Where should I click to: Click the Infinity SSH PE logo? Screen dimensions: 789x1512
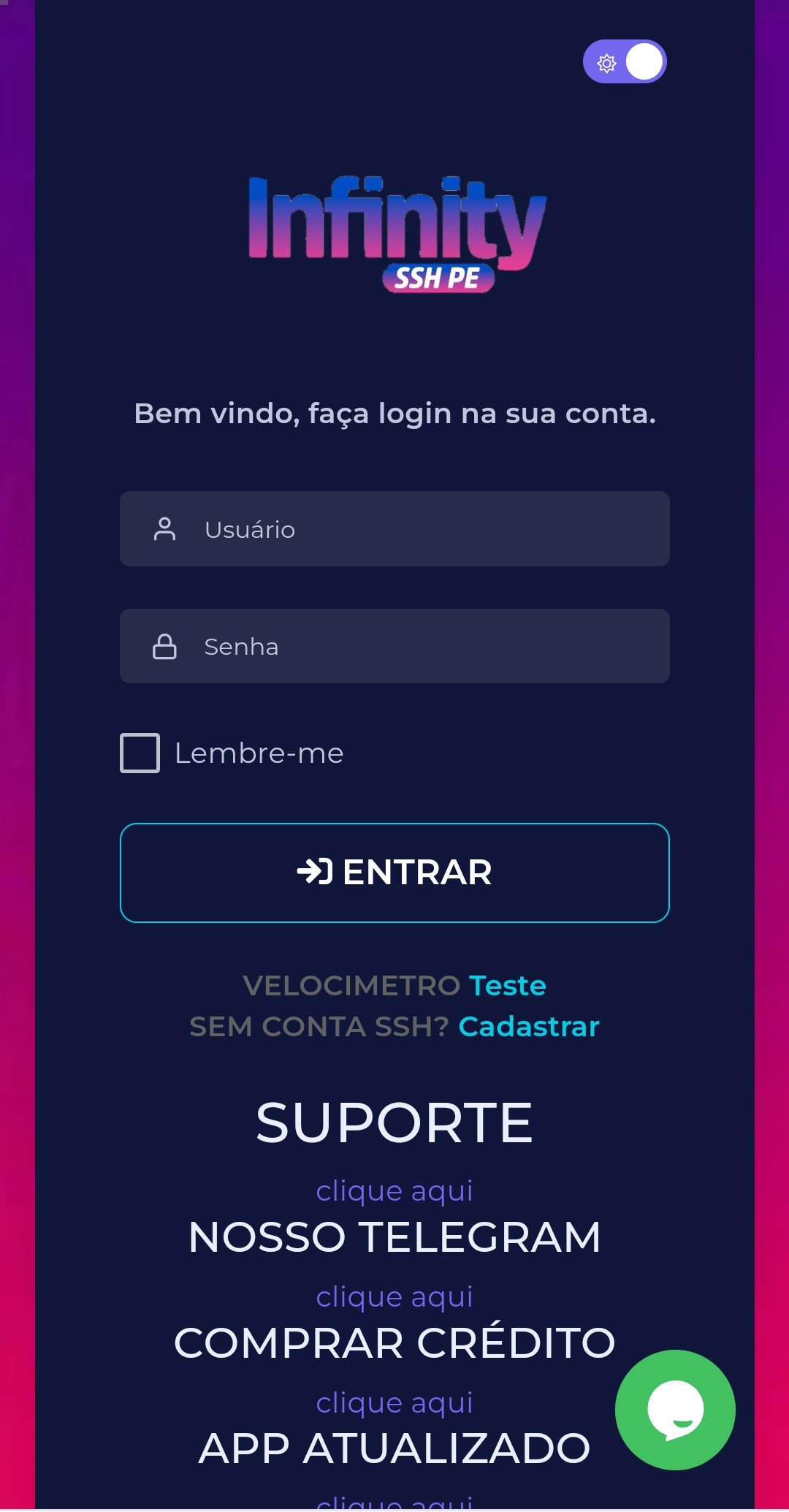click(394, 227)
